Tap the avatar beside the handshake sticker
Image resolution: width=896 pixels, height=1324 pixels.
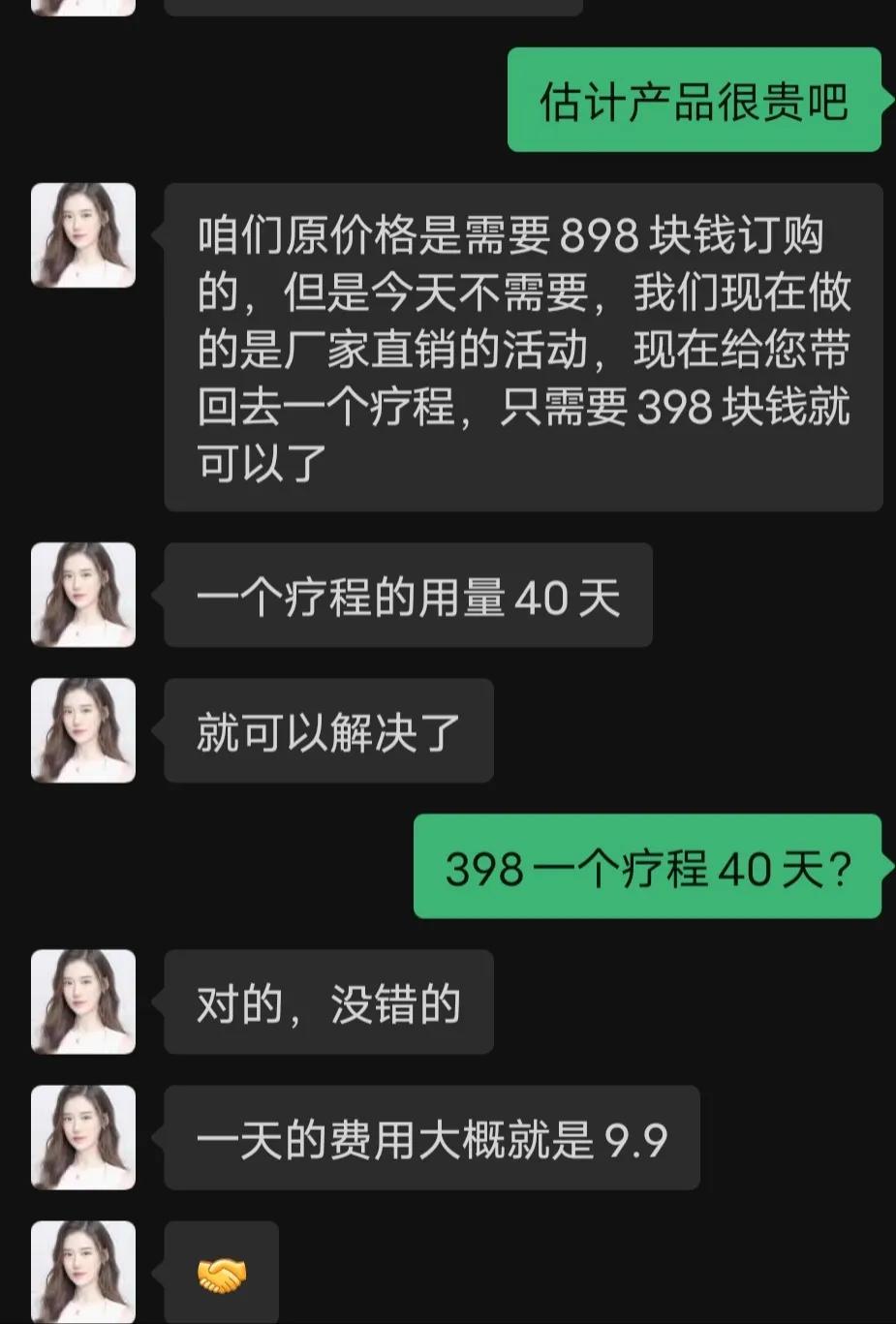click(x=82, y=1272)
